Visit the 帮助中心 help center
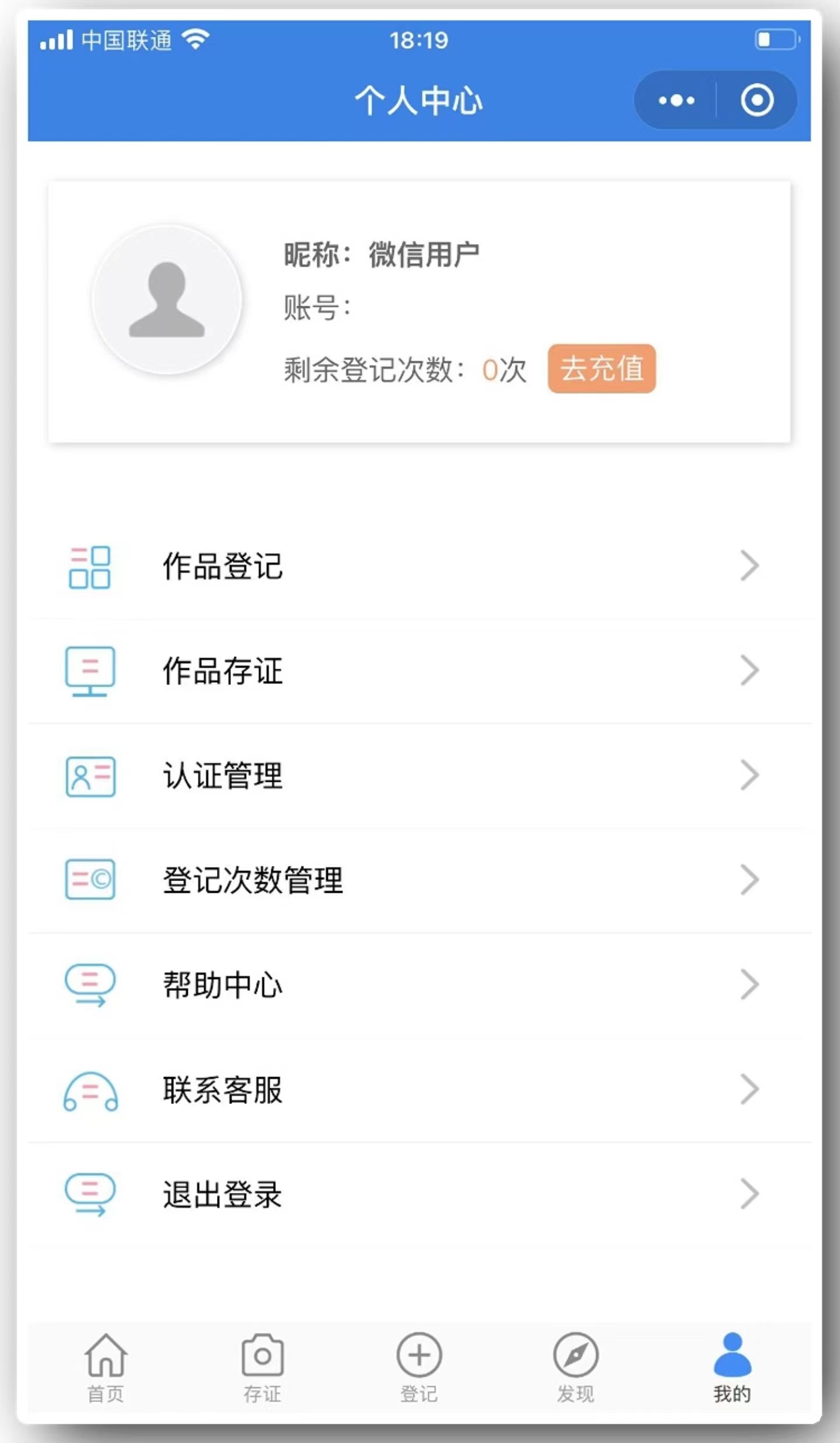Viewport: 840px width, 1443px height. (408, 985)
